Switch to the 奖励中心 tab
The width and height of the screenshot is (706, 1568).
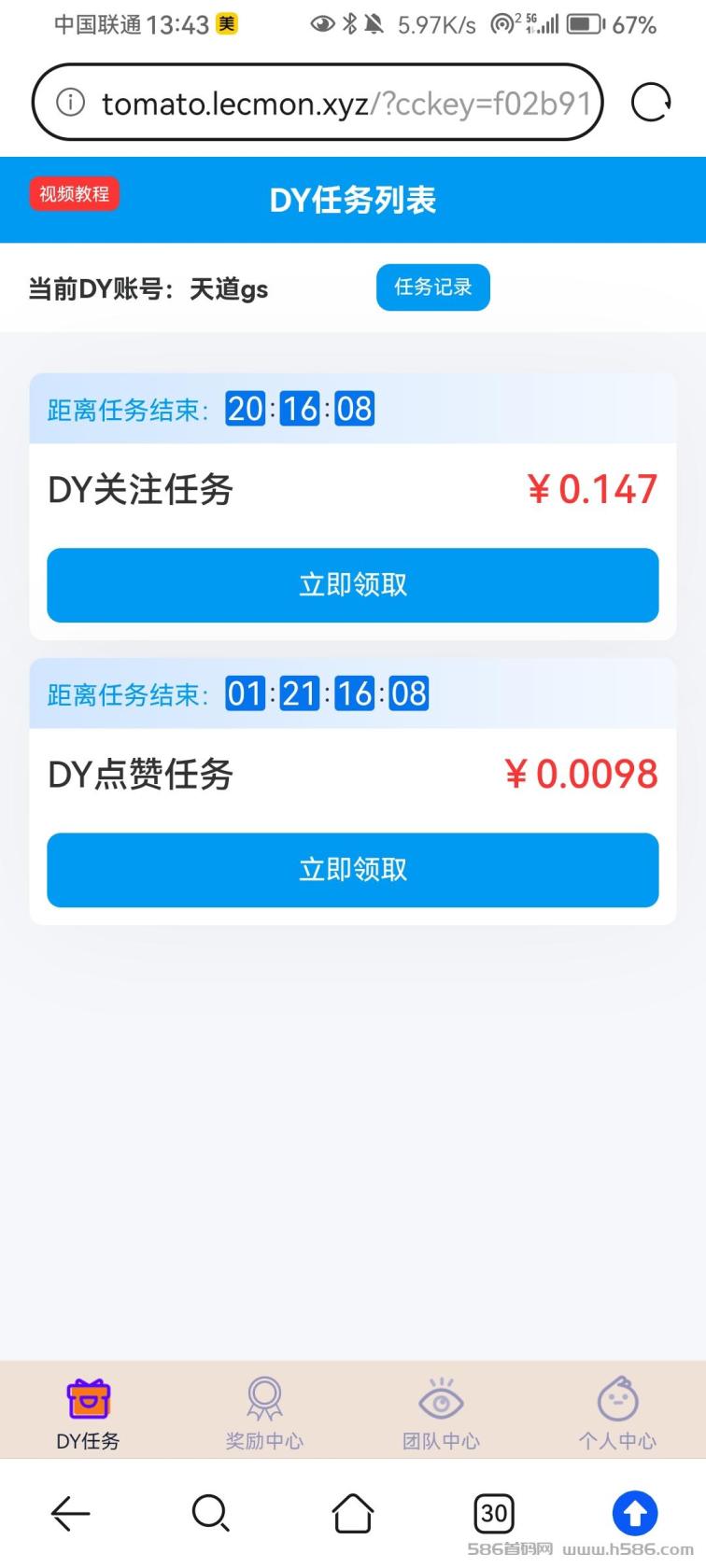pos(264,1413)
